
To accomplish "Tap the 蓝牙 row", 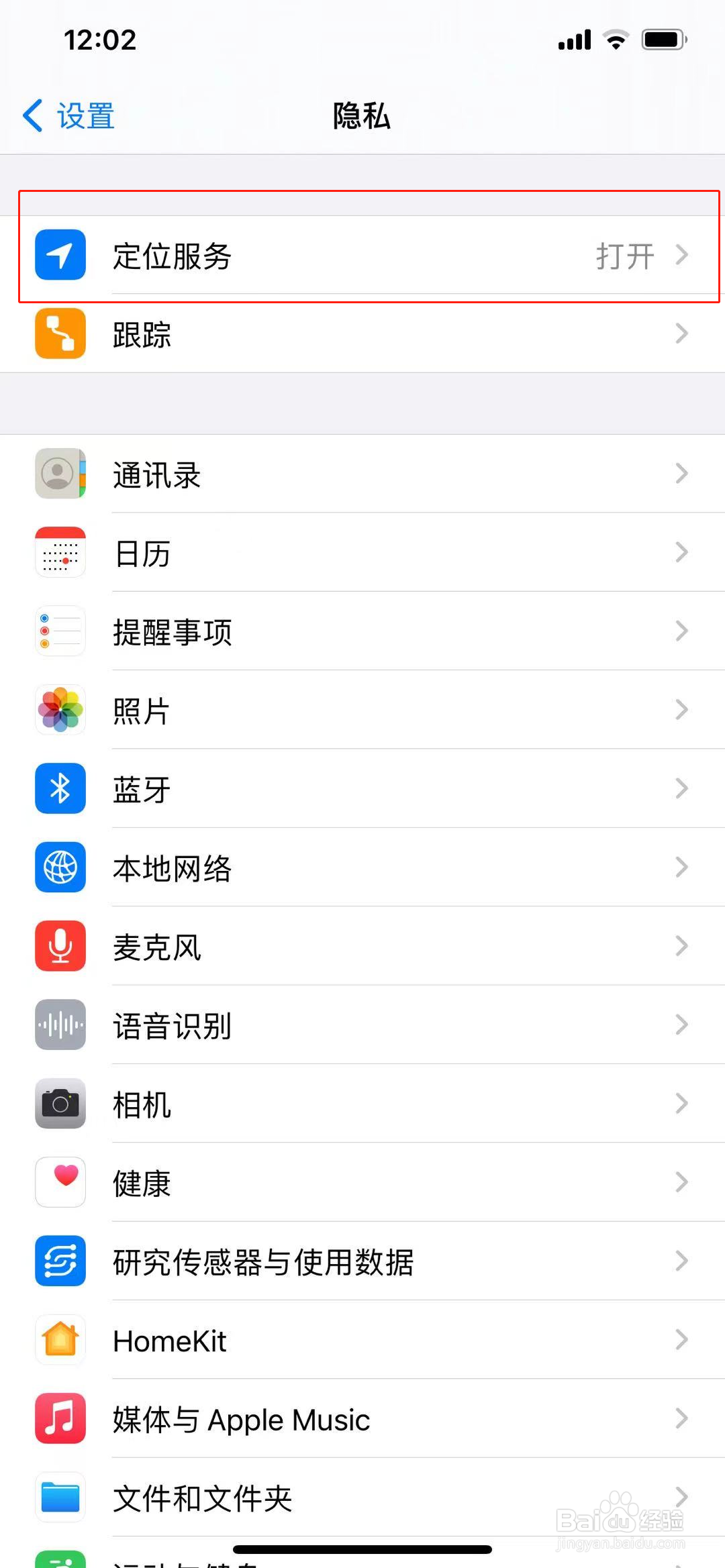I will pyautogui.click(x=362, y=789).
